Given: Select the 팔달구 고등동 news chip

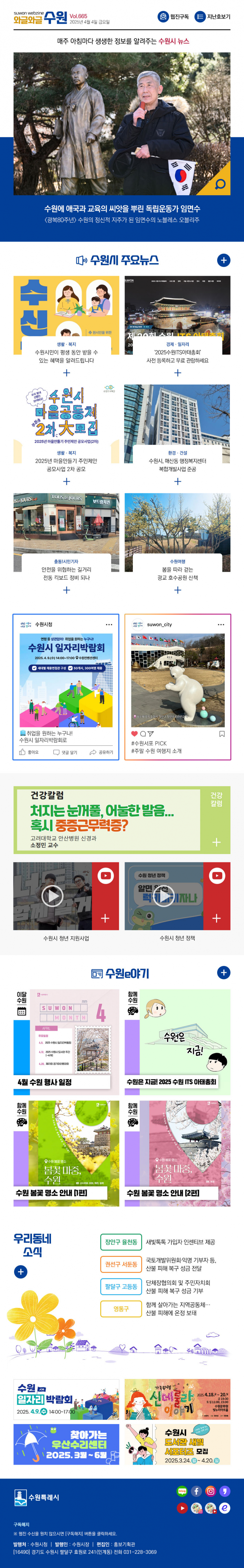Looking at the screenshot, I should point(120,1286).
